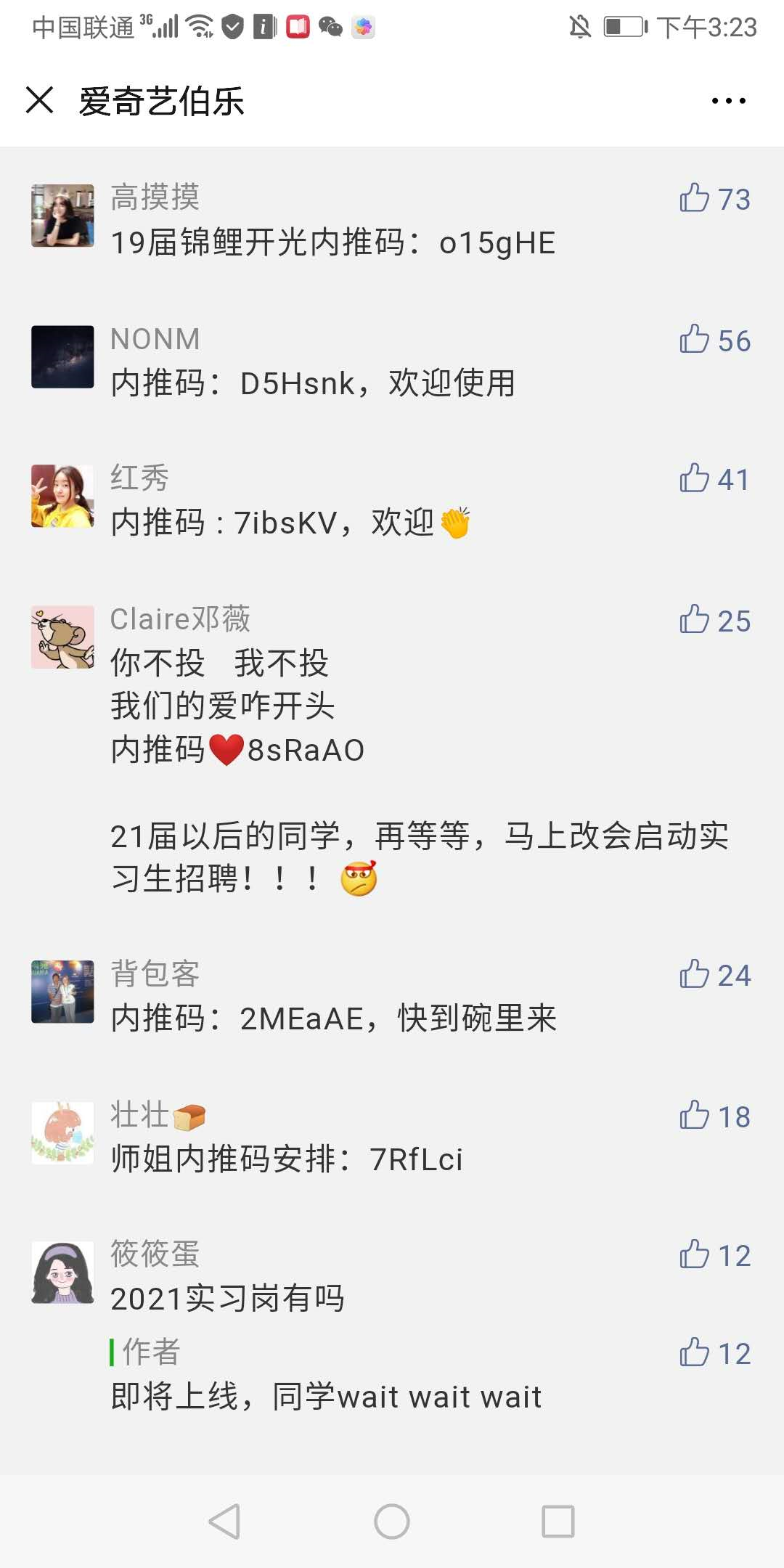Like the author's reply 即将上线
This screenshot has height=1568, width=784.
pyautogui.click(x=695, y=1353)
